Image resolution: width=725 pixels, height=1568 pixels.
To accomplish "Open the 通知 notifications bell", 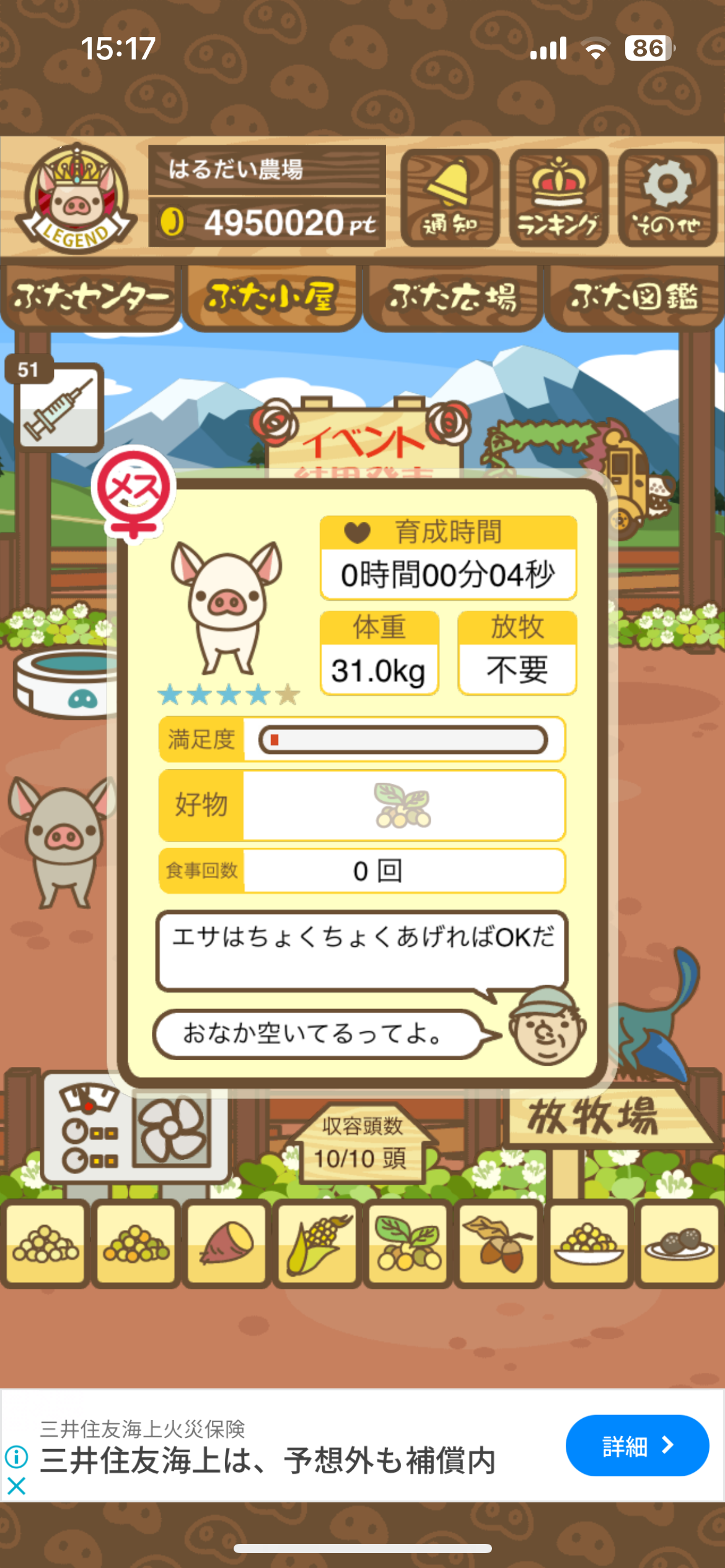I will coord(450,198).
